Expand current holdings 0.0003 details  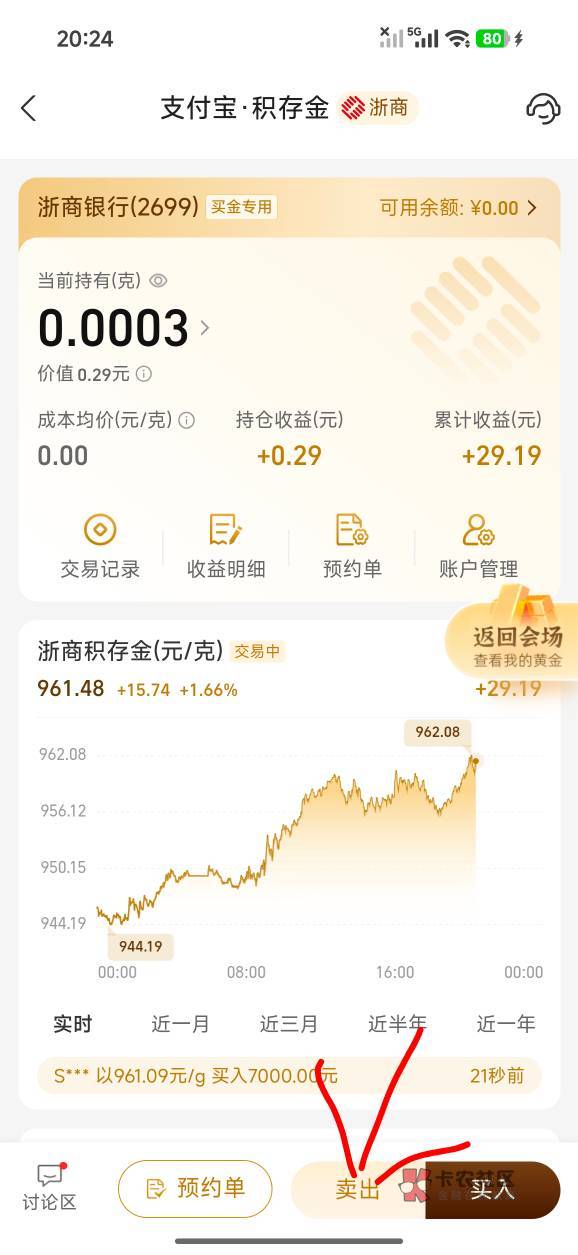pyautogui.click(x=205, y=327)
